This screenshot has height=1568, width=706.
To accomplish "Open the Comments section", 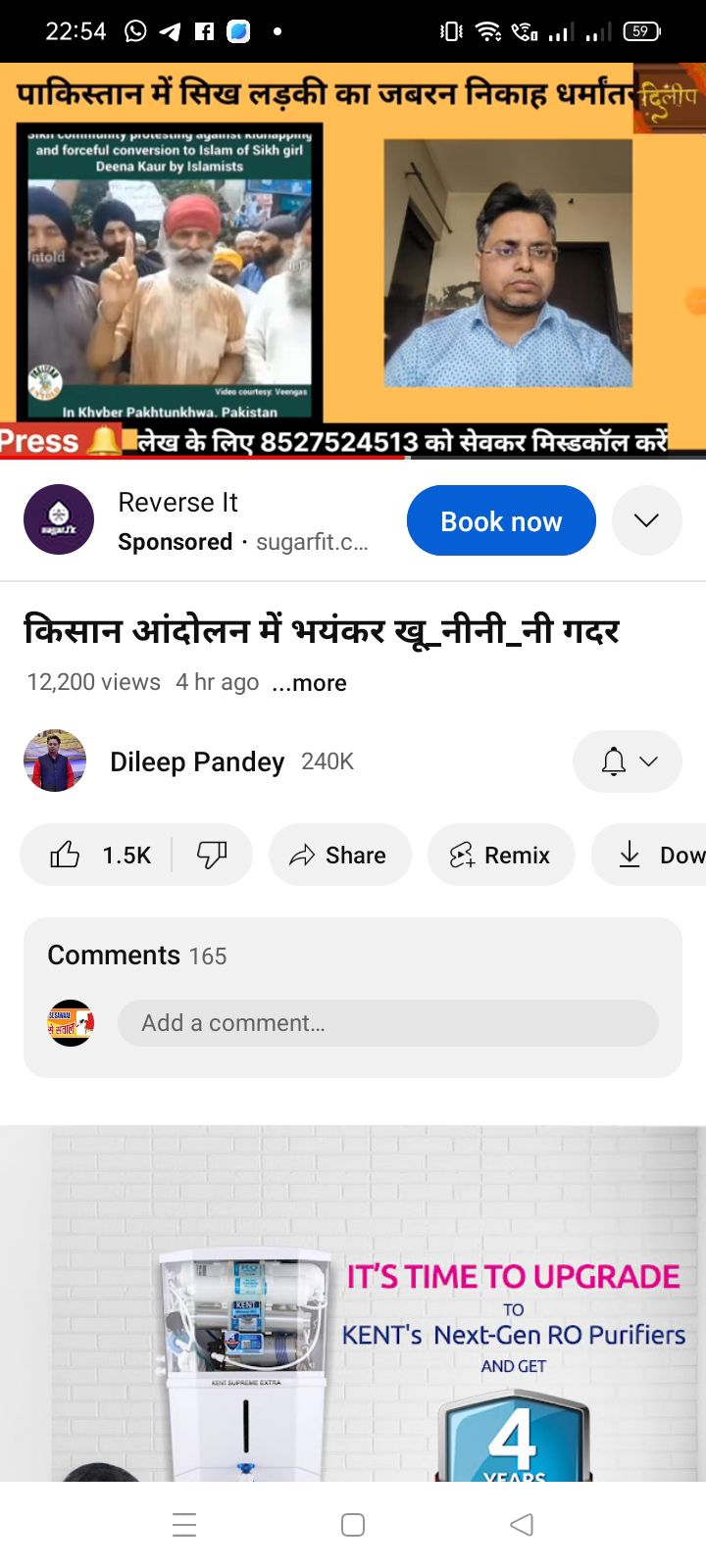I will click(137, 955).
